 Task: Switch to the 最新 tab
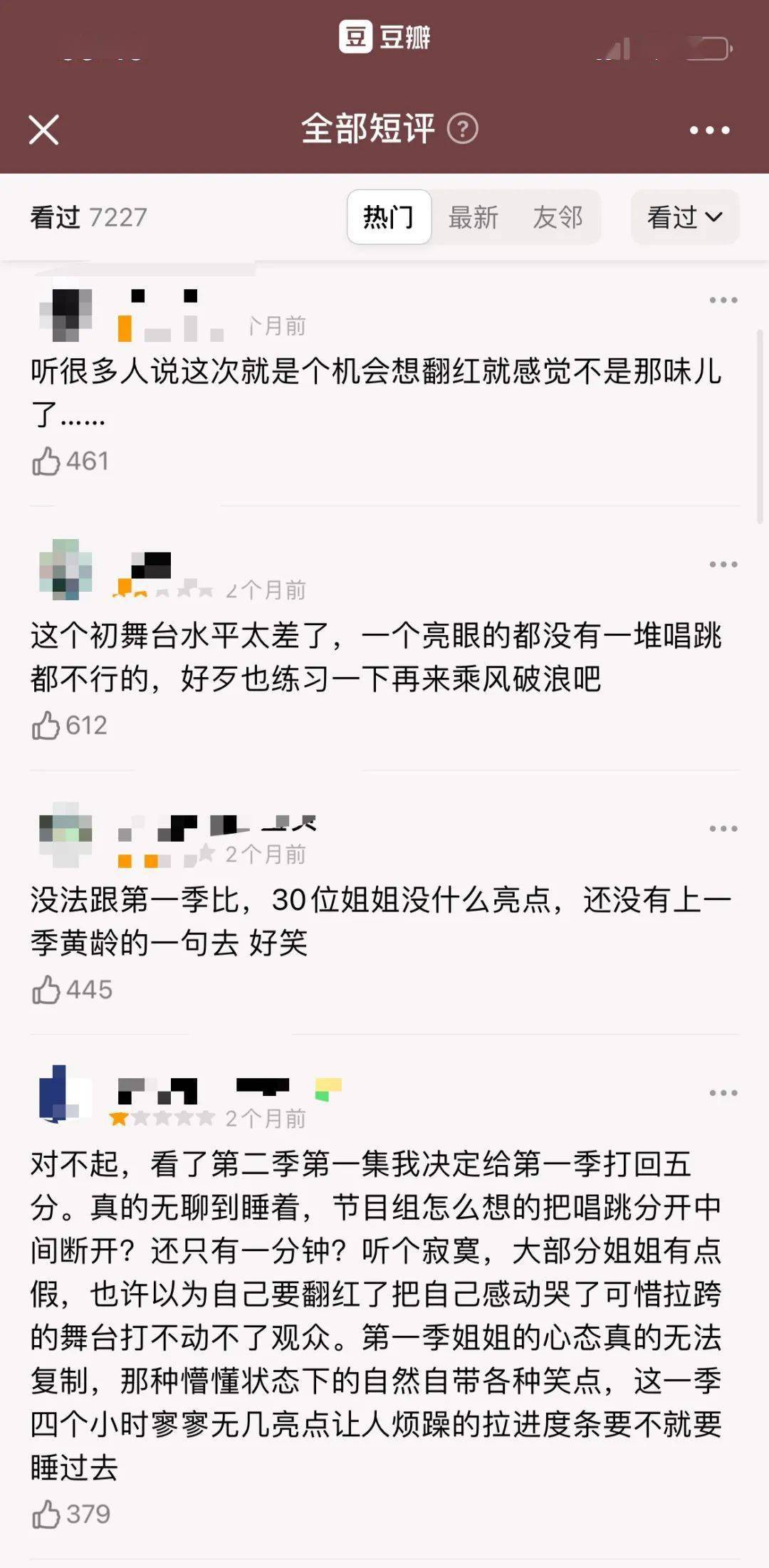tap(473, 217)
